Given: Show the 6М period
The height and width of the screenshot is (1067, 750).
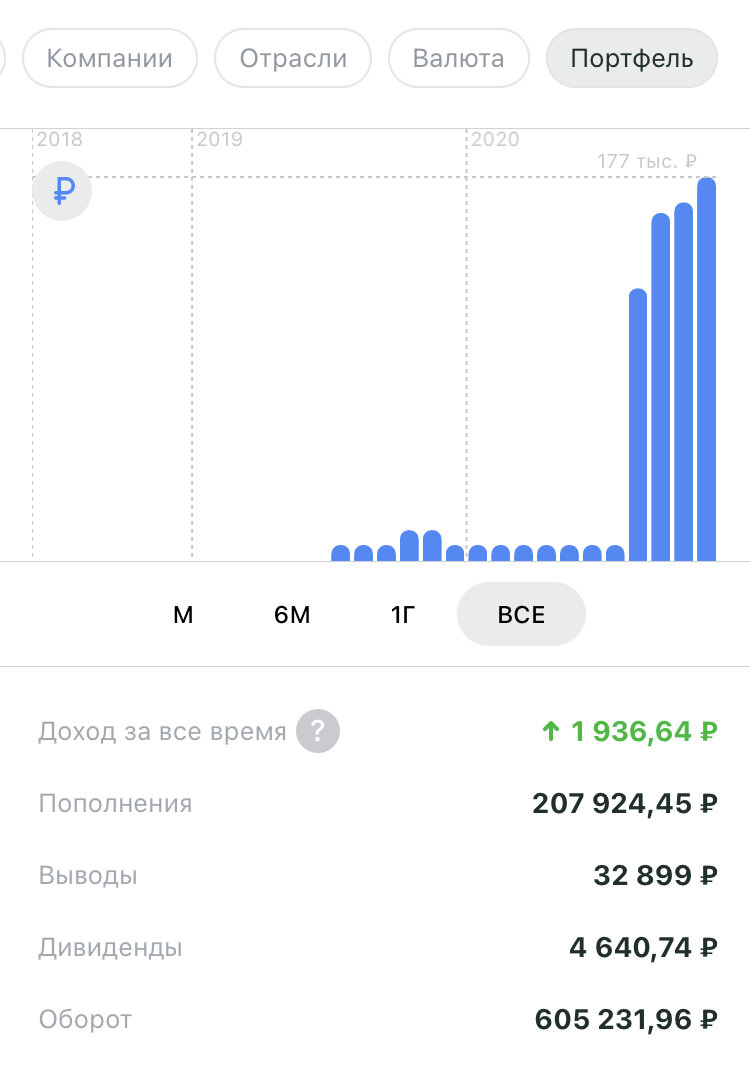Looking at the screenshot, I should tap(292, 615).
